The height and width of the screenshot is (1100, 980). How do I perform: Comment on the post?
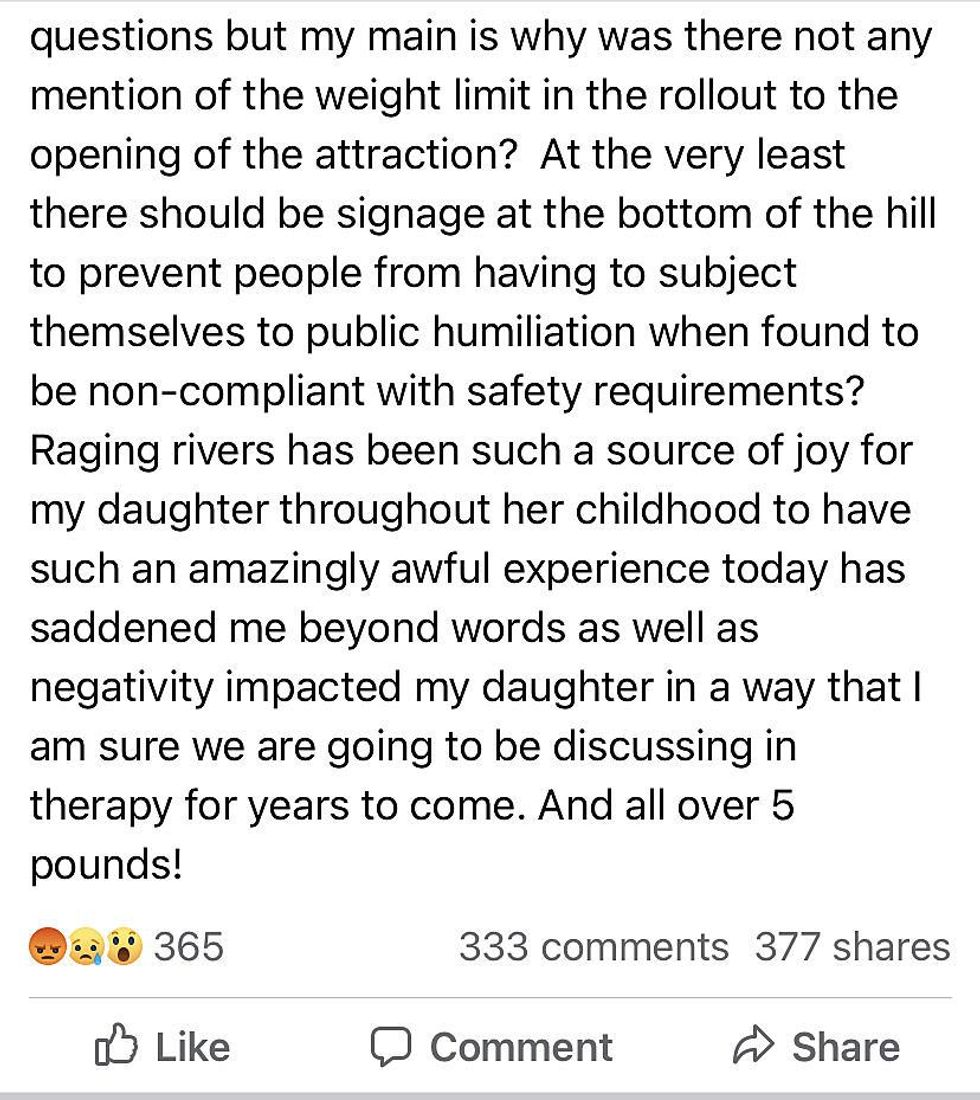coord(490,1047)
